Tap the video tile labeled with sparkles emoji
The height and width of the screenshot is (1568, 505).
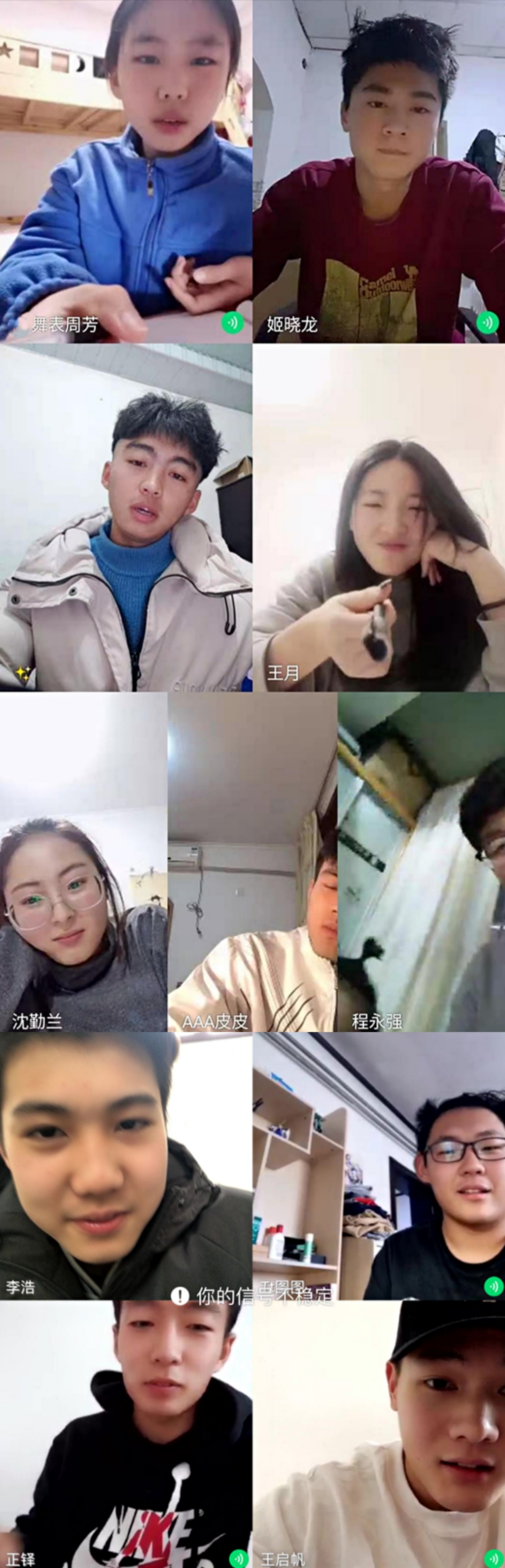pos(126,518)
